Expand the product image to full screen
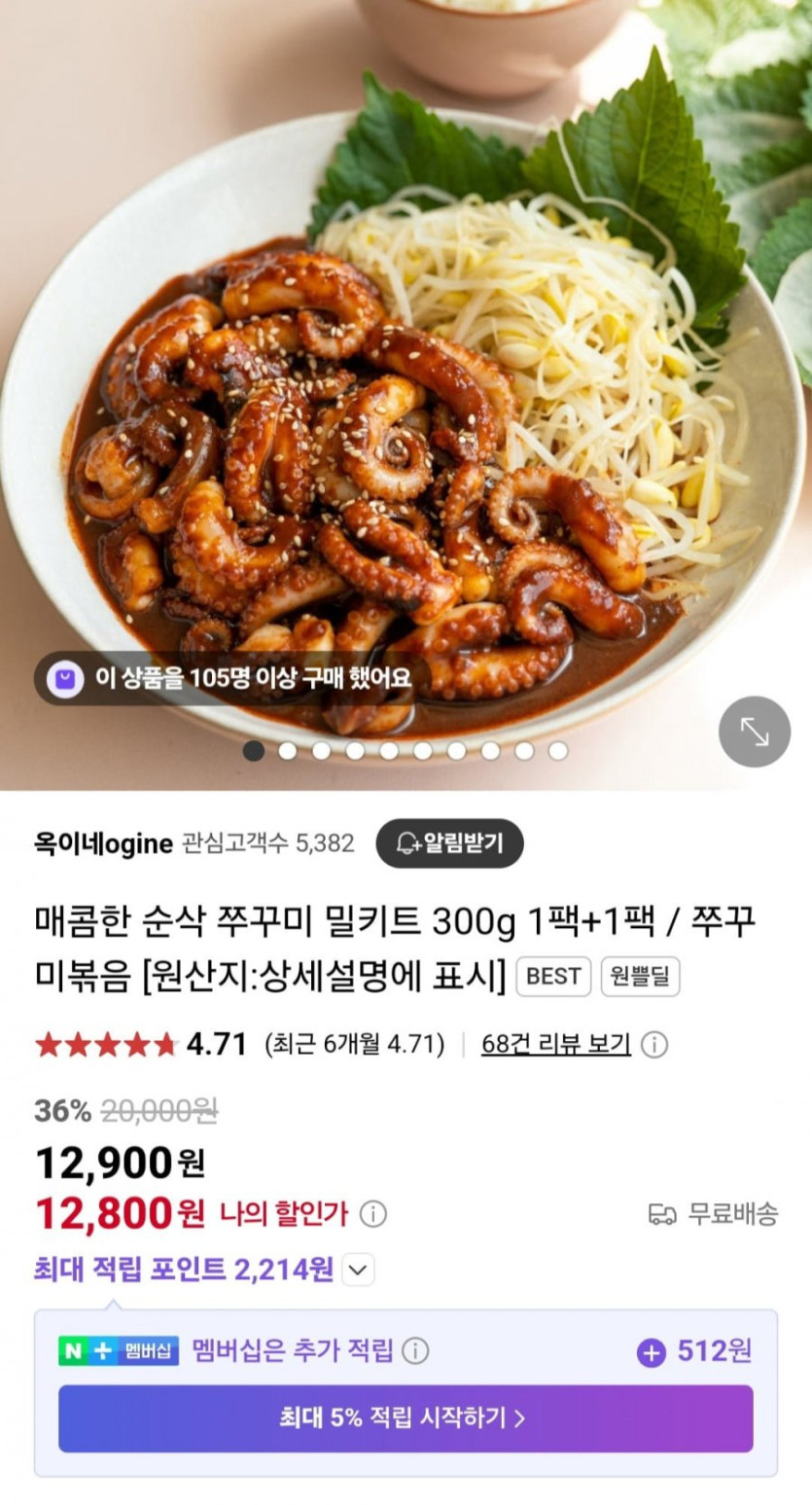812x1505 pixels. click(754, 732)
